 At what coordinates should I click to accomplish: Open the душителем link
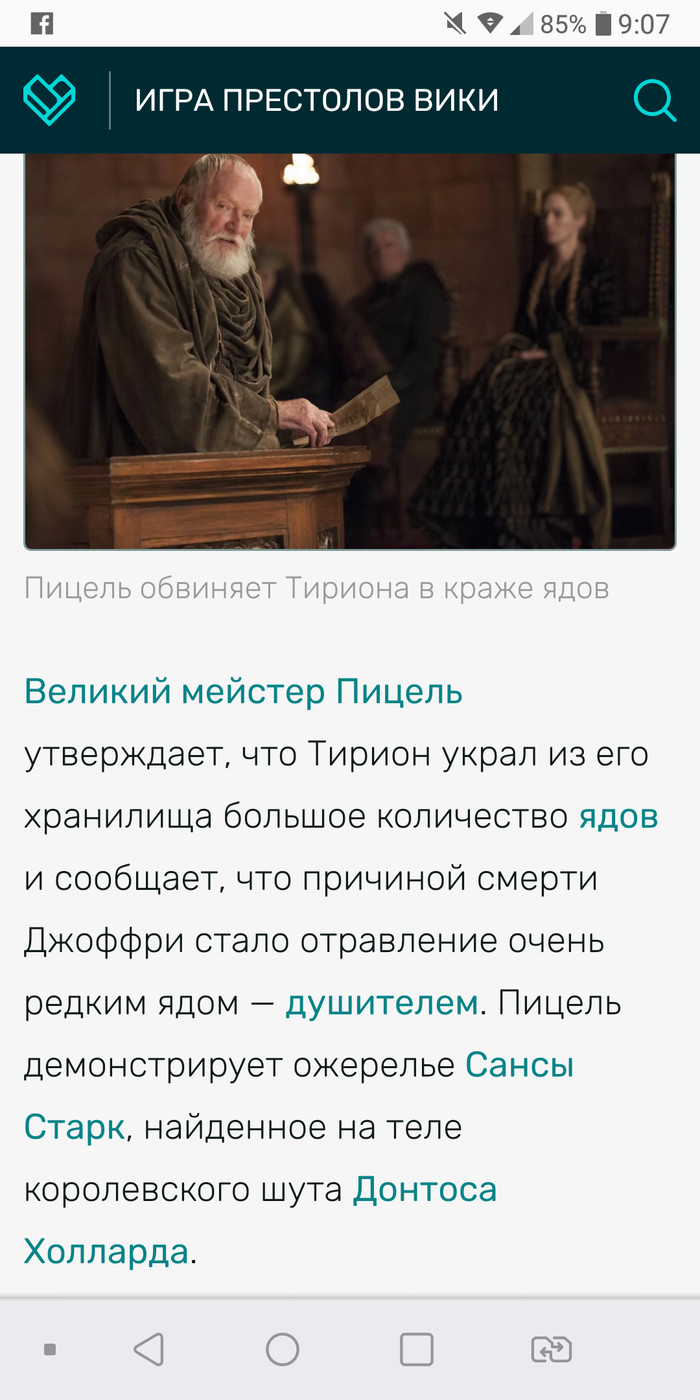[x=381, y=1003]
